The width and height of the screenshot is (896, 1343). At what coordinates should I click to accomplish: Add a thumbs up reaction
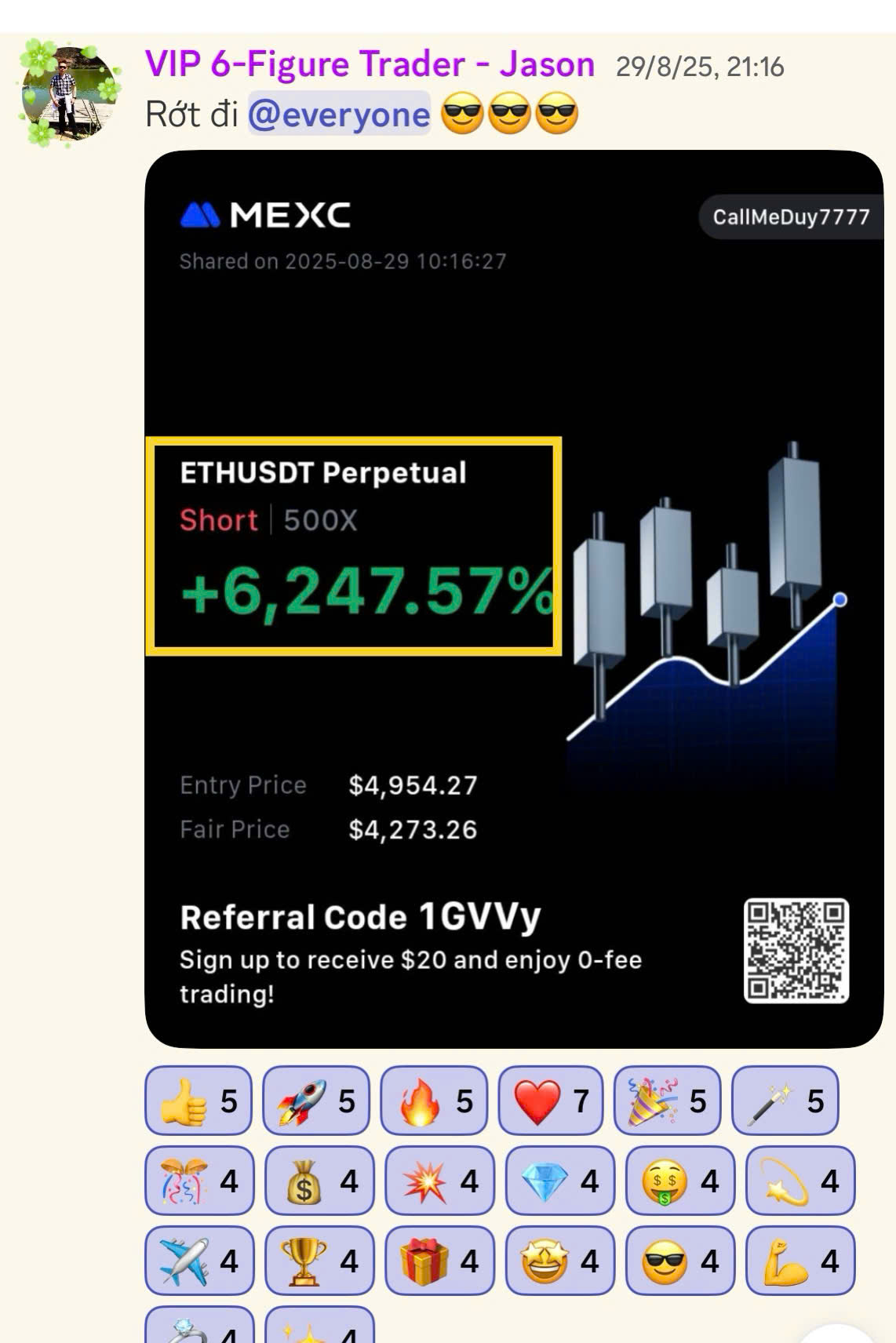point(199,1101)
